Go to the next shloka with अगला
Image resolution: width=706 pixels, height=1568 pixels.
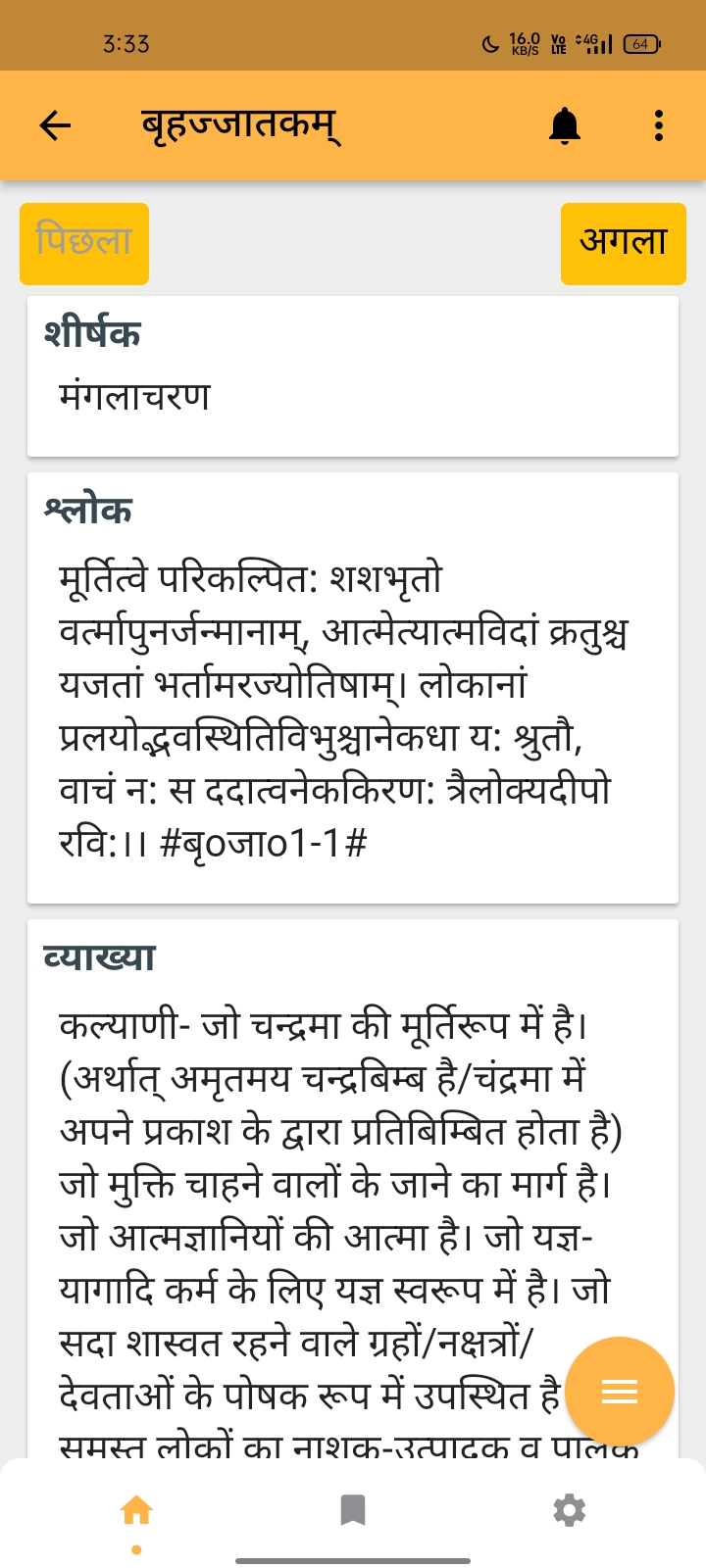(x=623, y=243)
